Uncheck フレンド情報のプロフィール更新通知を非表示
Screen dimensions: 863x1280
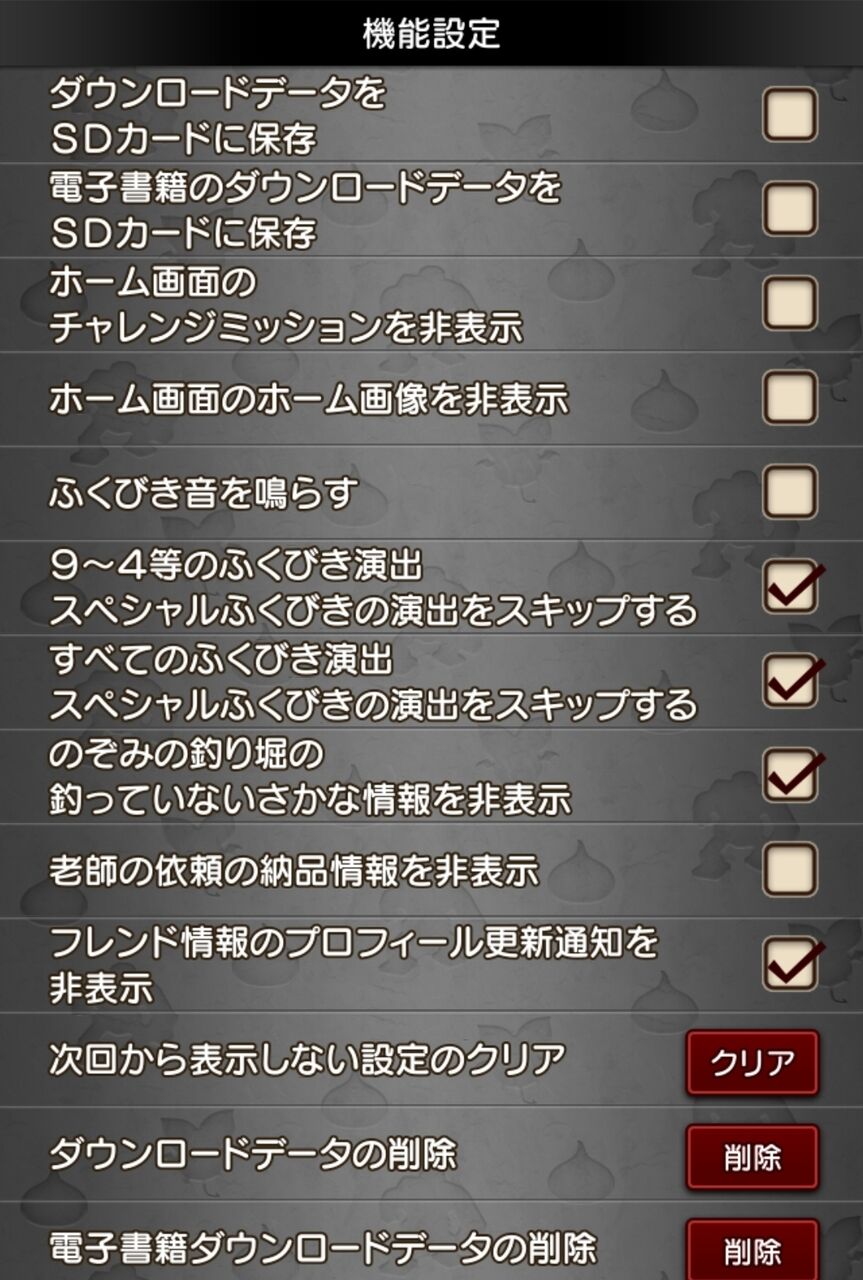click(x=790, y=964)
